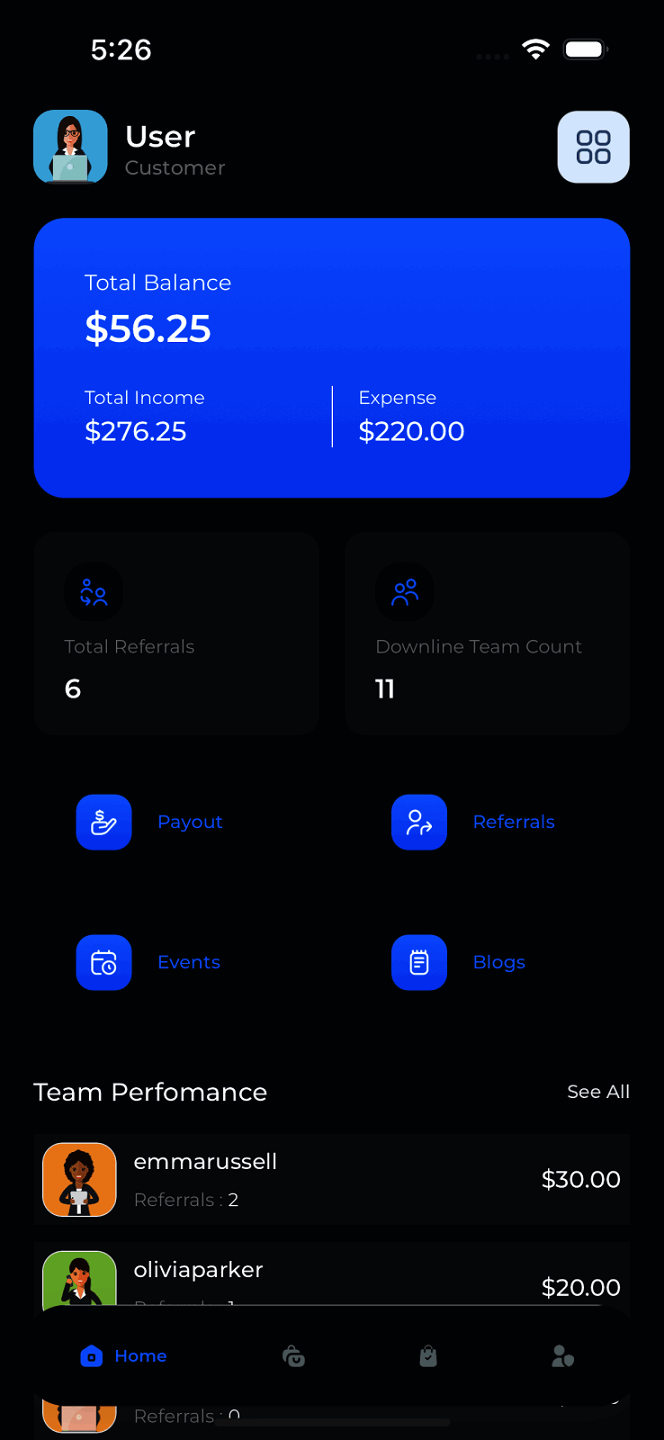Open Payout
Image resolution: width=664 pixels, height=1440 pixels.
[x=150, y=822]
